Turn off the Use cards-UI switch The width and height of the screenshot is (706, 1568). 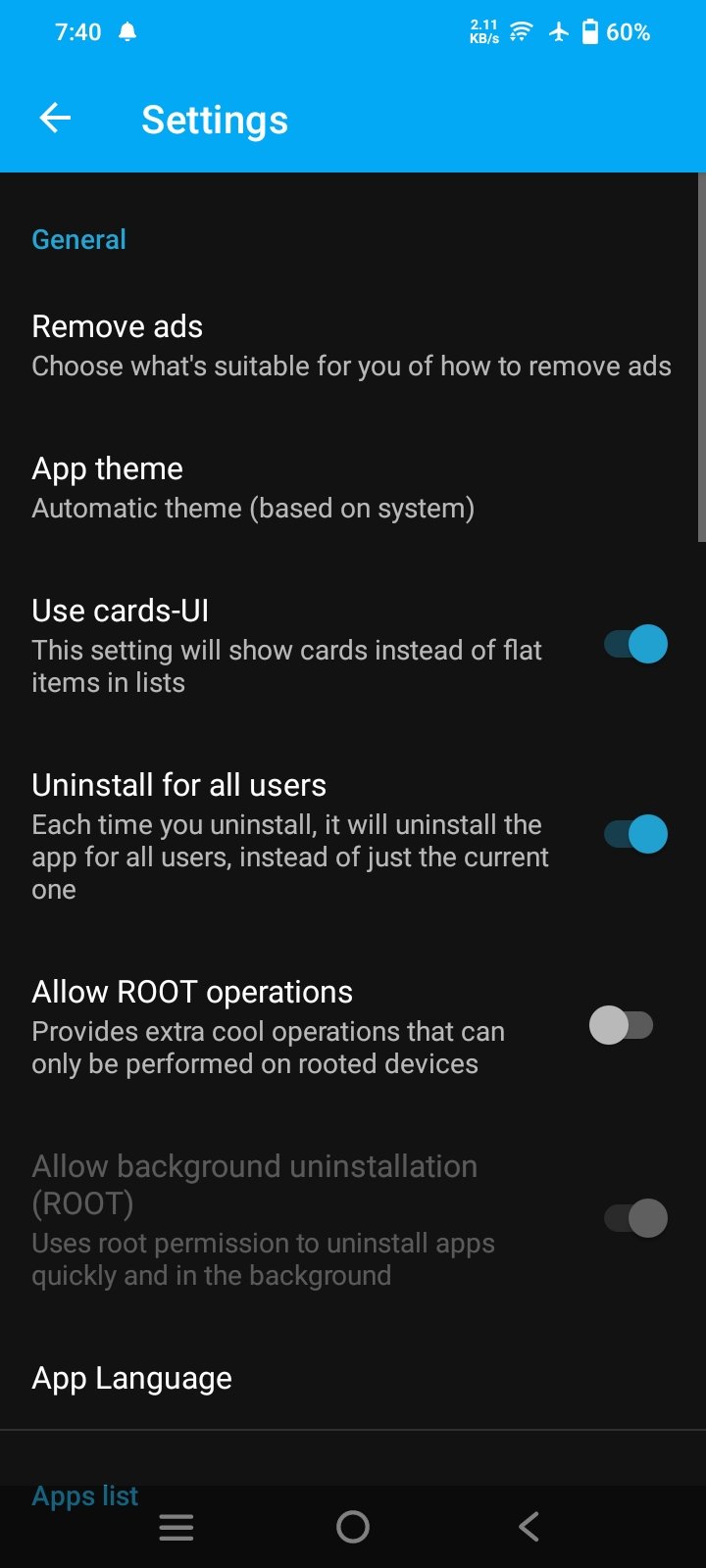635,645
